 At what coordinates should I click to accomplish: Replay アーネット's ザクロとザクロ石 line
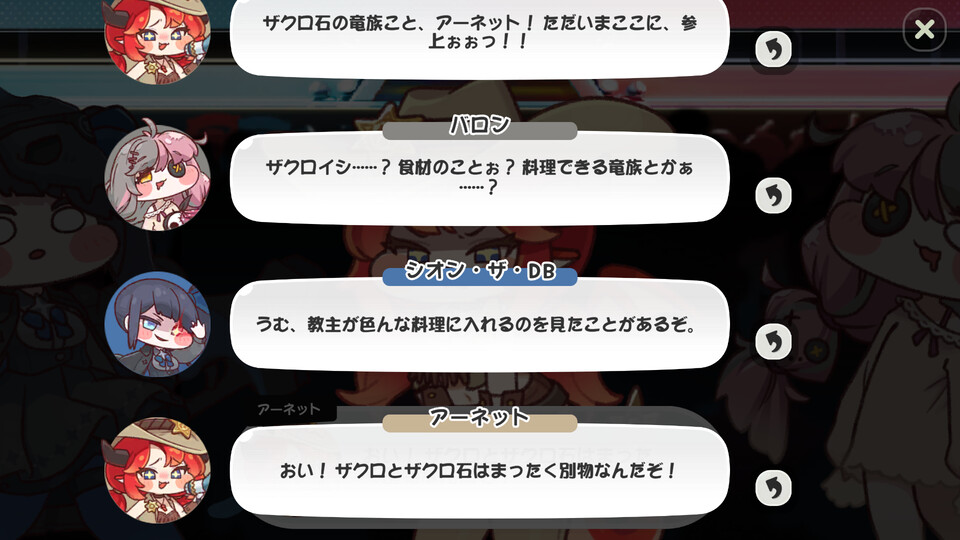point(772,487)
